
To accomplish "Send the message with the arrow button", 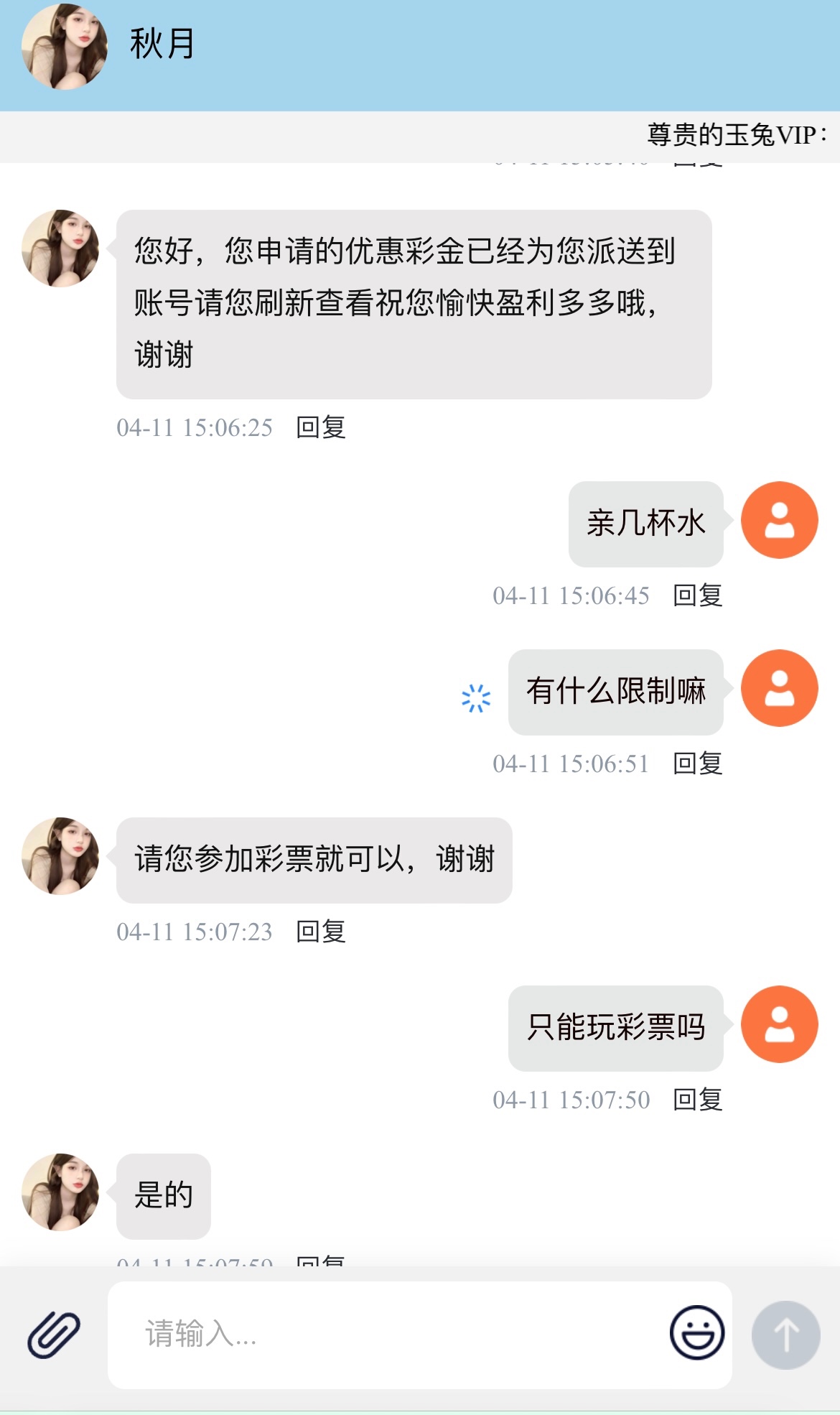I will (785, 1335).
